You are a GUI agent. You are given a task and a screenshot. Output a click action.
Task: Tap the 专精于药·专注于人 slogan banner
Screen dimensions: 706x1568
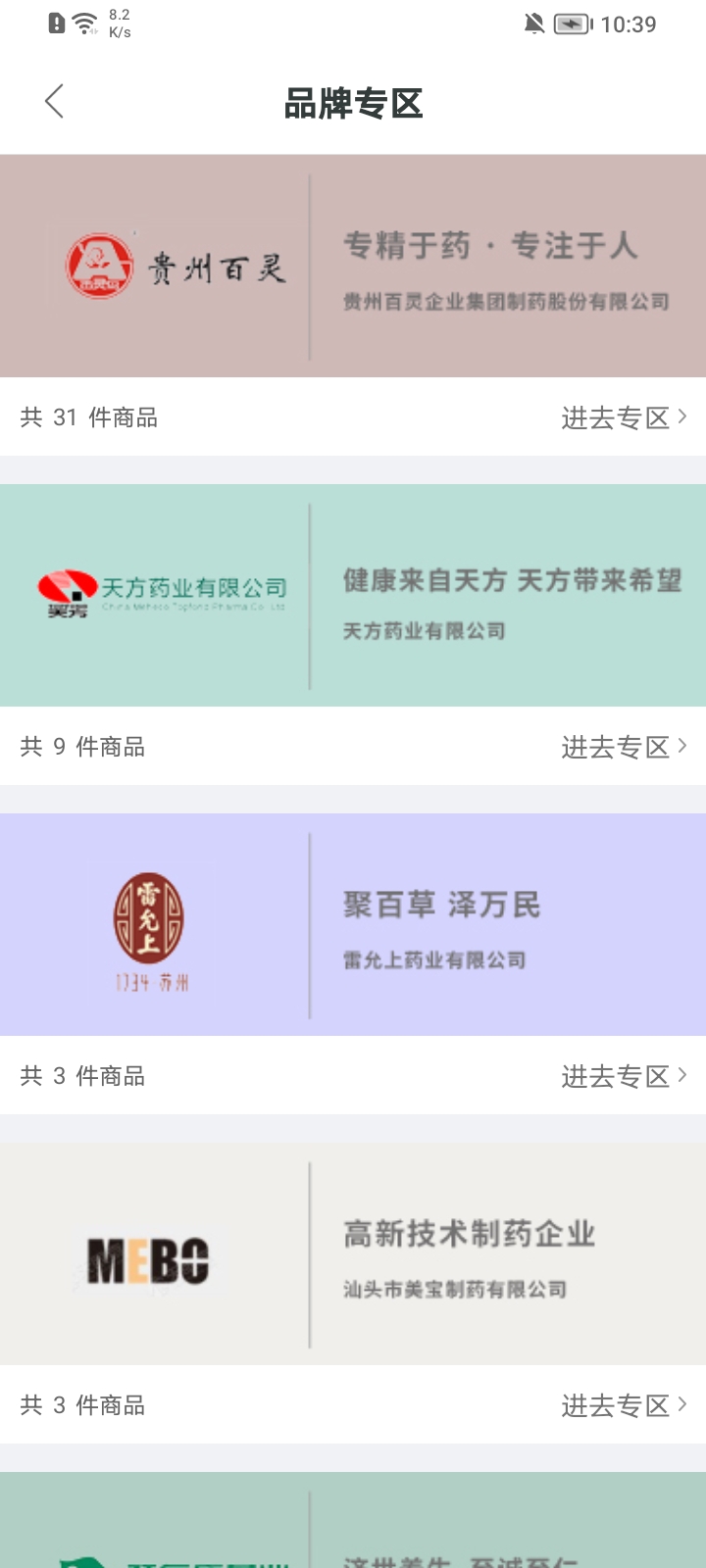pyautogui.click(x=490, y=249)
